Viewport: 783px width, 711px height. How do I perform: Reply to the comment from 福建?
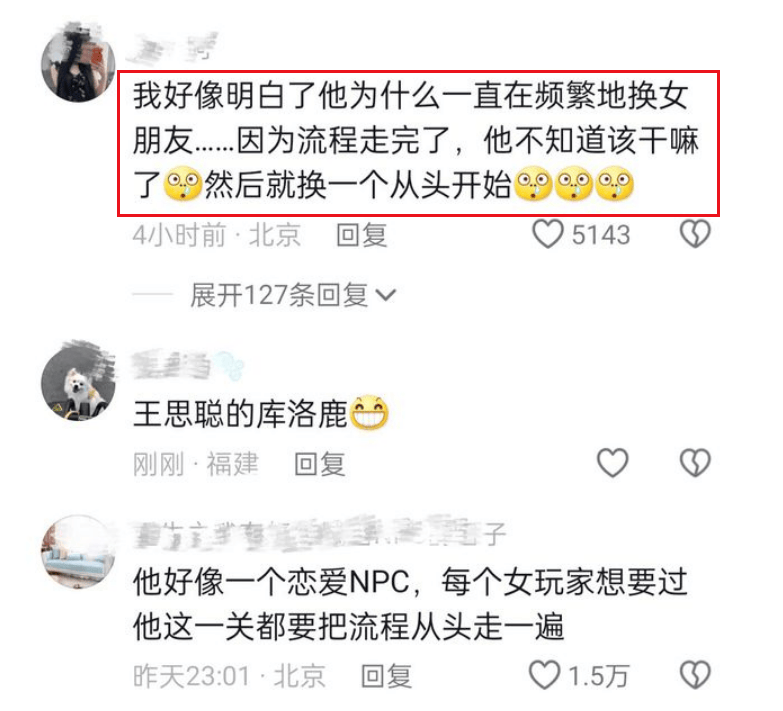tap(319, 463)
